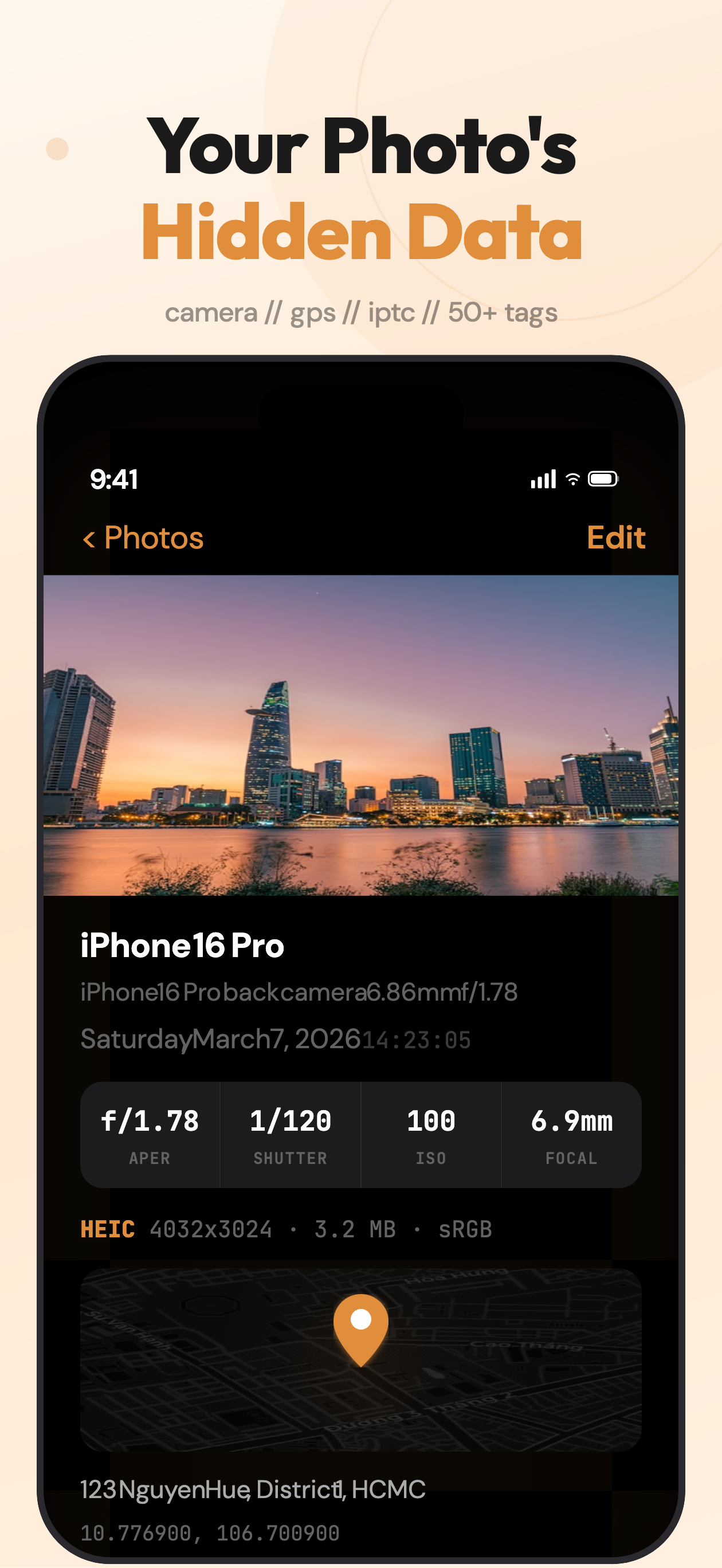722x1568 pixels.
Task: Tap the back chevron next to Photos
Action: (89, 538)
